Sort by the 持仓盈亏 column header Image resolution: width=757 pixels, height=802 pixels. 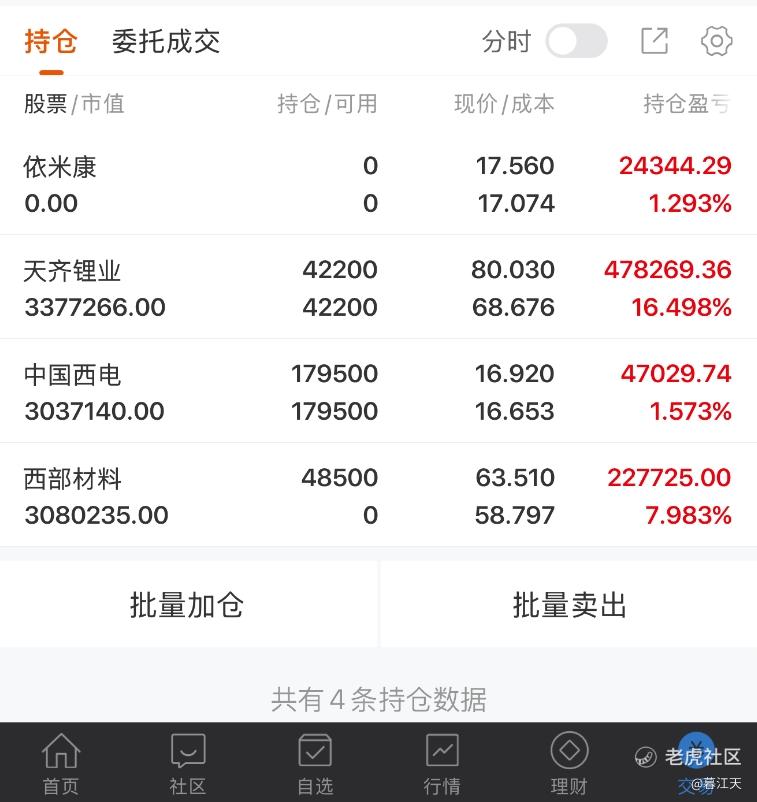tap(686, 104)
